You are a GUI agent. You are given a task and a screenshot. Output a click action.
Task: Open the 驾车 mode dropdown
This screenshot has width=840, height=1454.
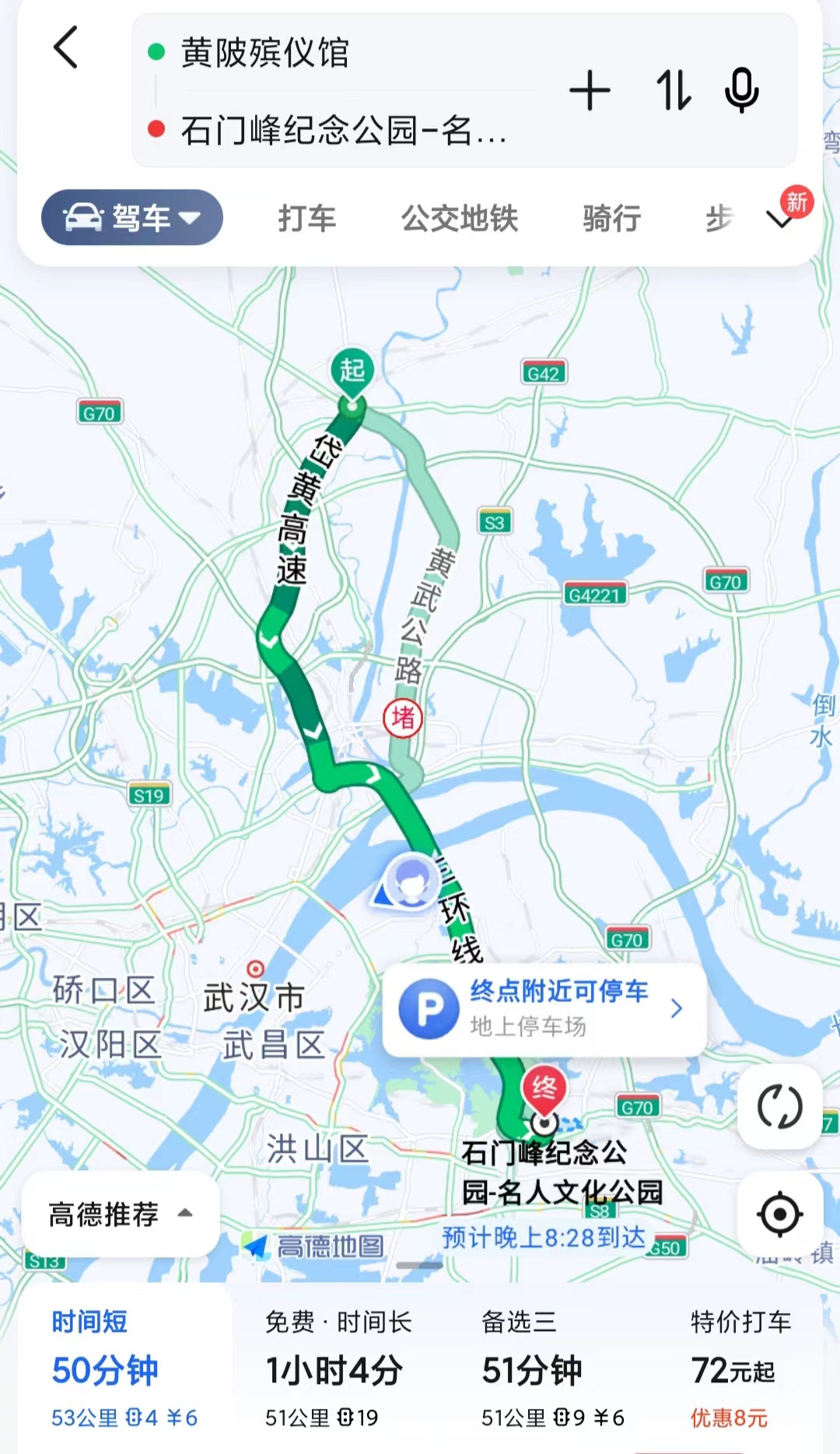131,219
